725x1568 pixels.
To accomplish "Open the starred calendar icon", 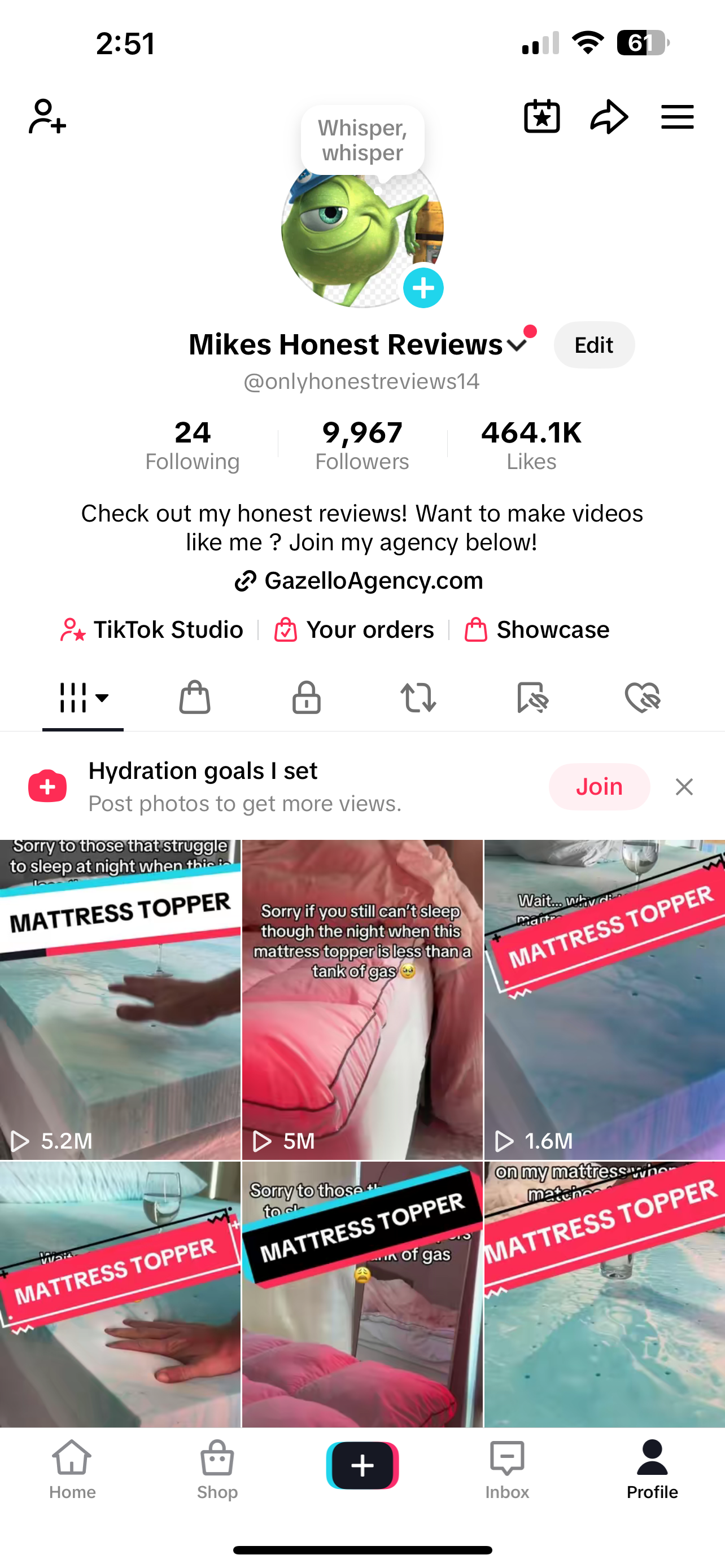I will 541,116.
